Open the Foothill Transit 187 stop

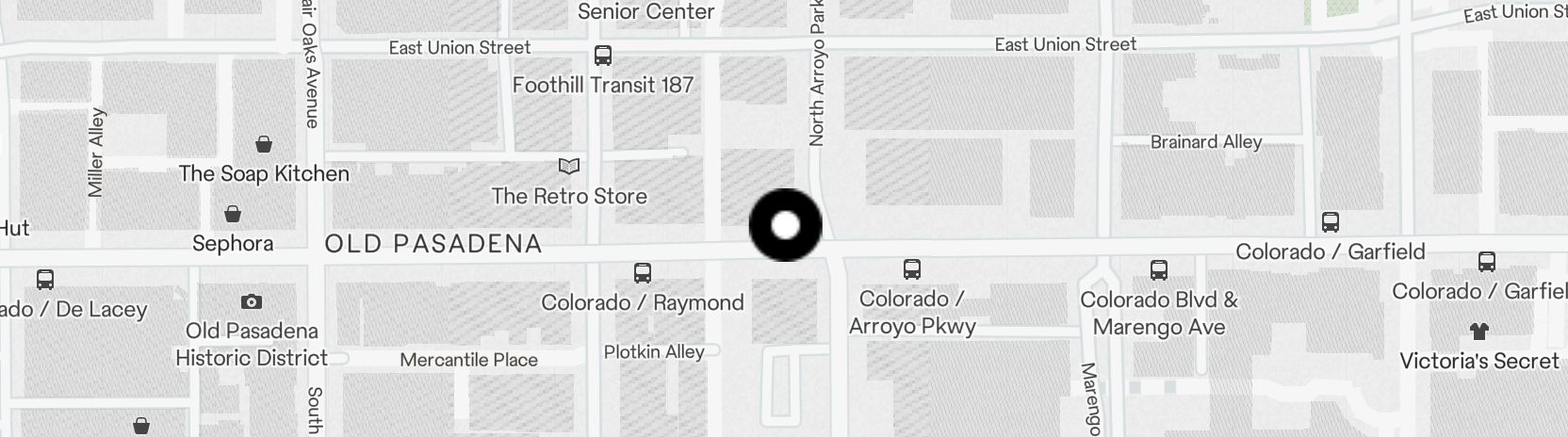point(603,56)
